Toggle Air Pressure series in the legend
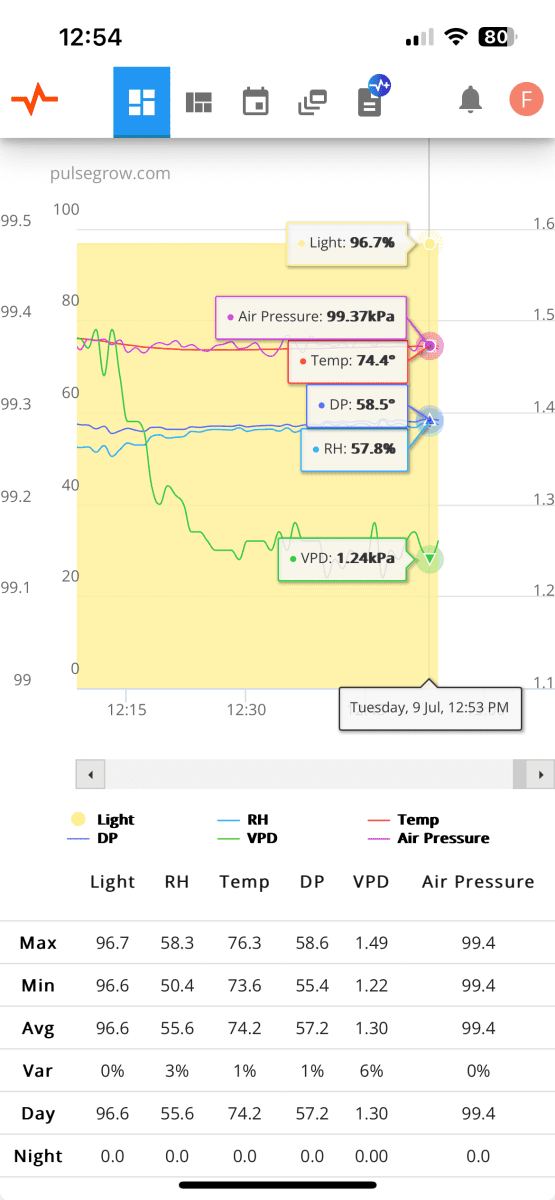Image resolution: width=555 pixels, height=1200 pixels. (429, 838)
